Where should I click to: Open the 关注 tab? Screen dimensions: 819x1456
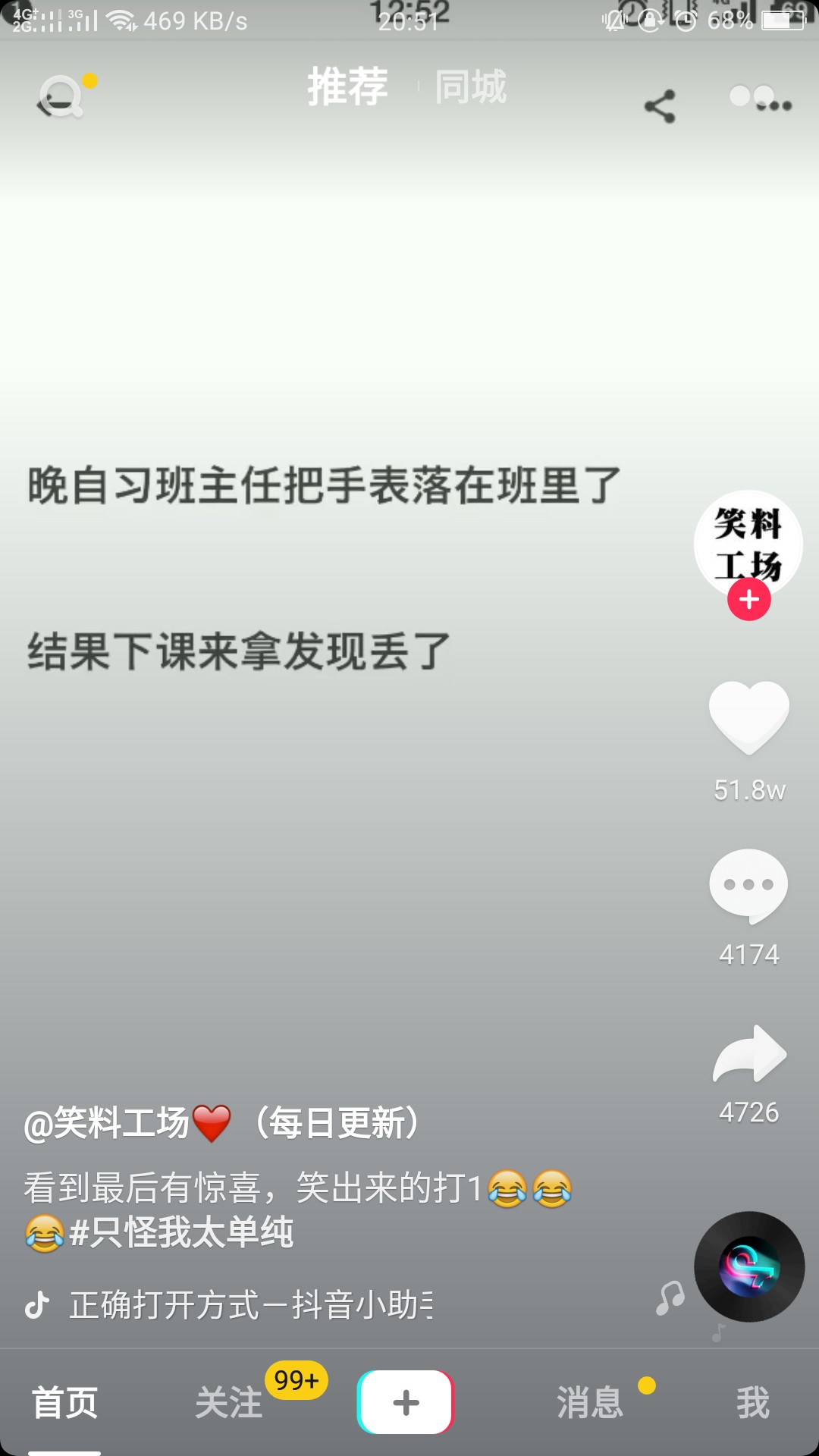coord(229,1402)
